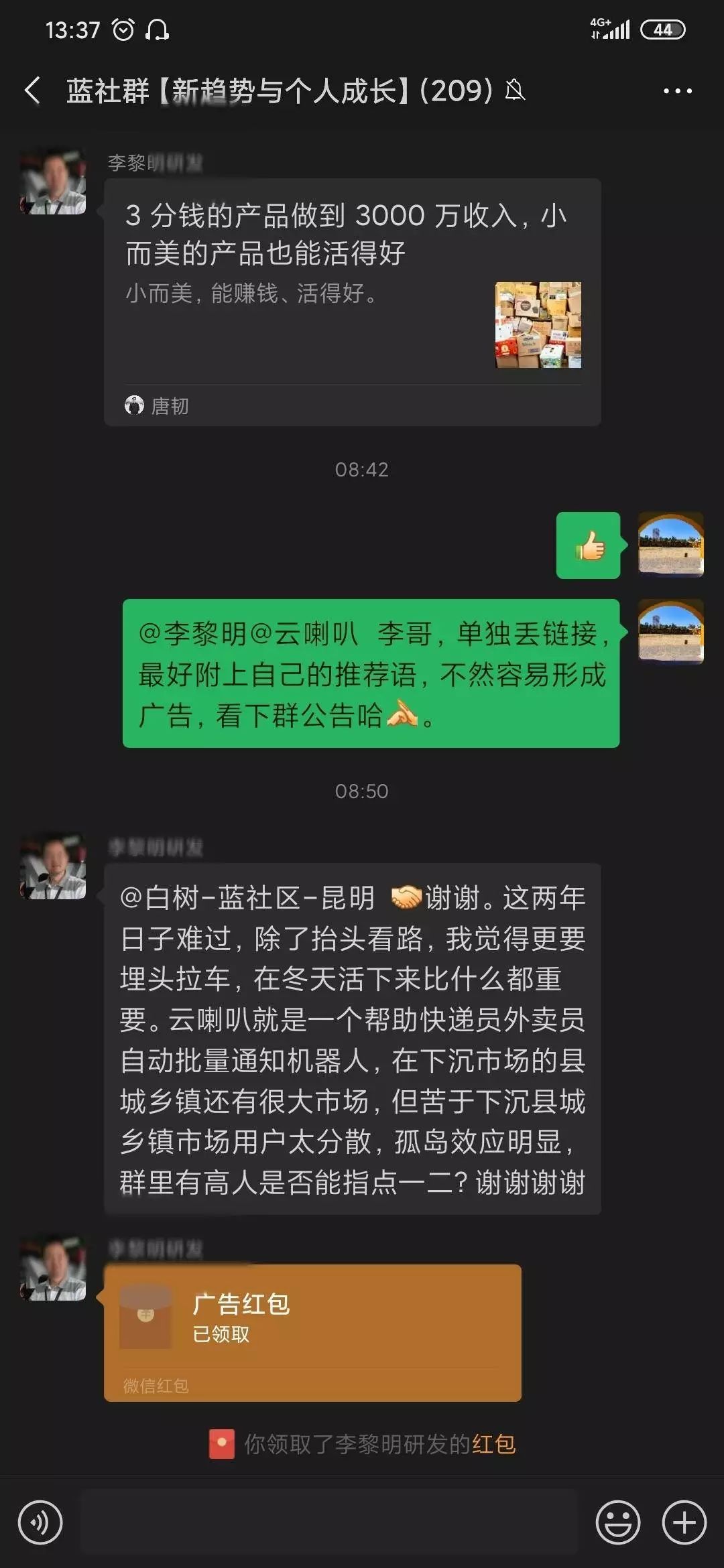Tap the message text input field

pyautogui.click(x=328, y=1523)
